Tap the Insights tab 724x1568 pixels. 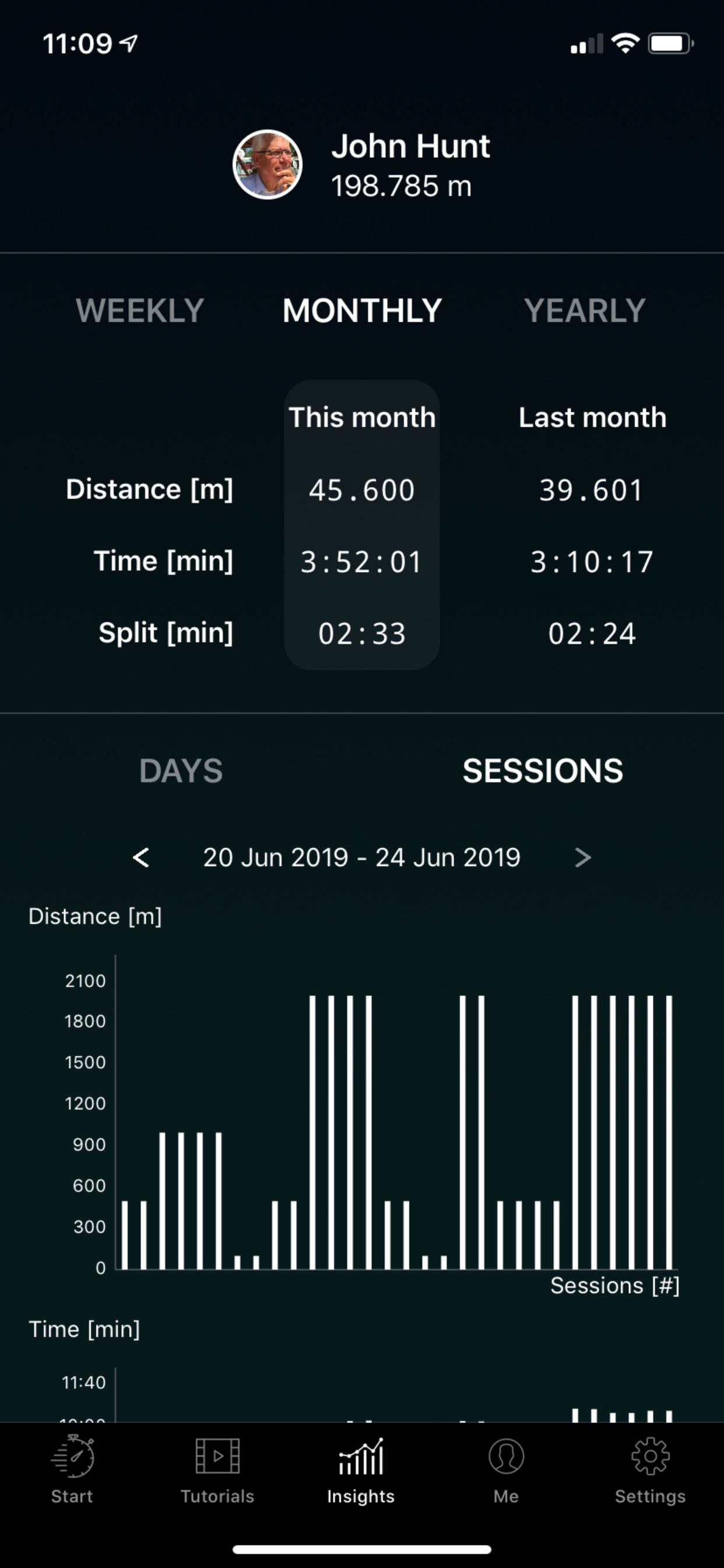361,1470
